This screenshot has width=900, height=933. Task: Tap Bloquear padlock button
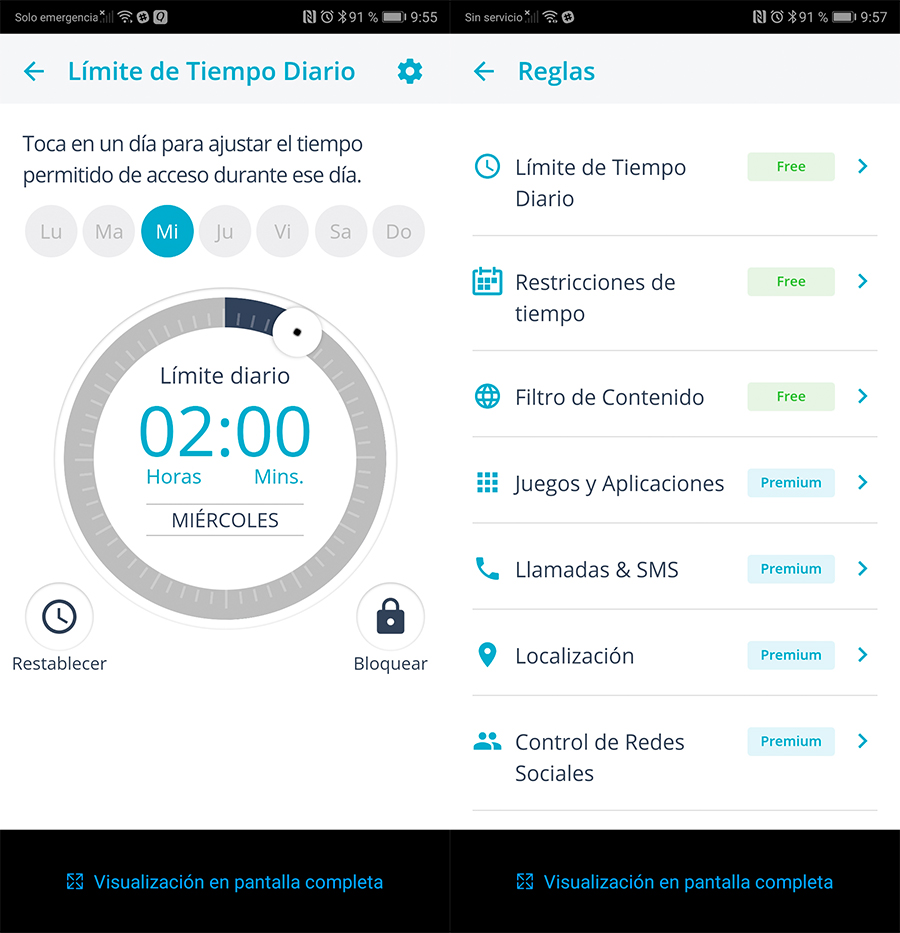tap(390, 617)
